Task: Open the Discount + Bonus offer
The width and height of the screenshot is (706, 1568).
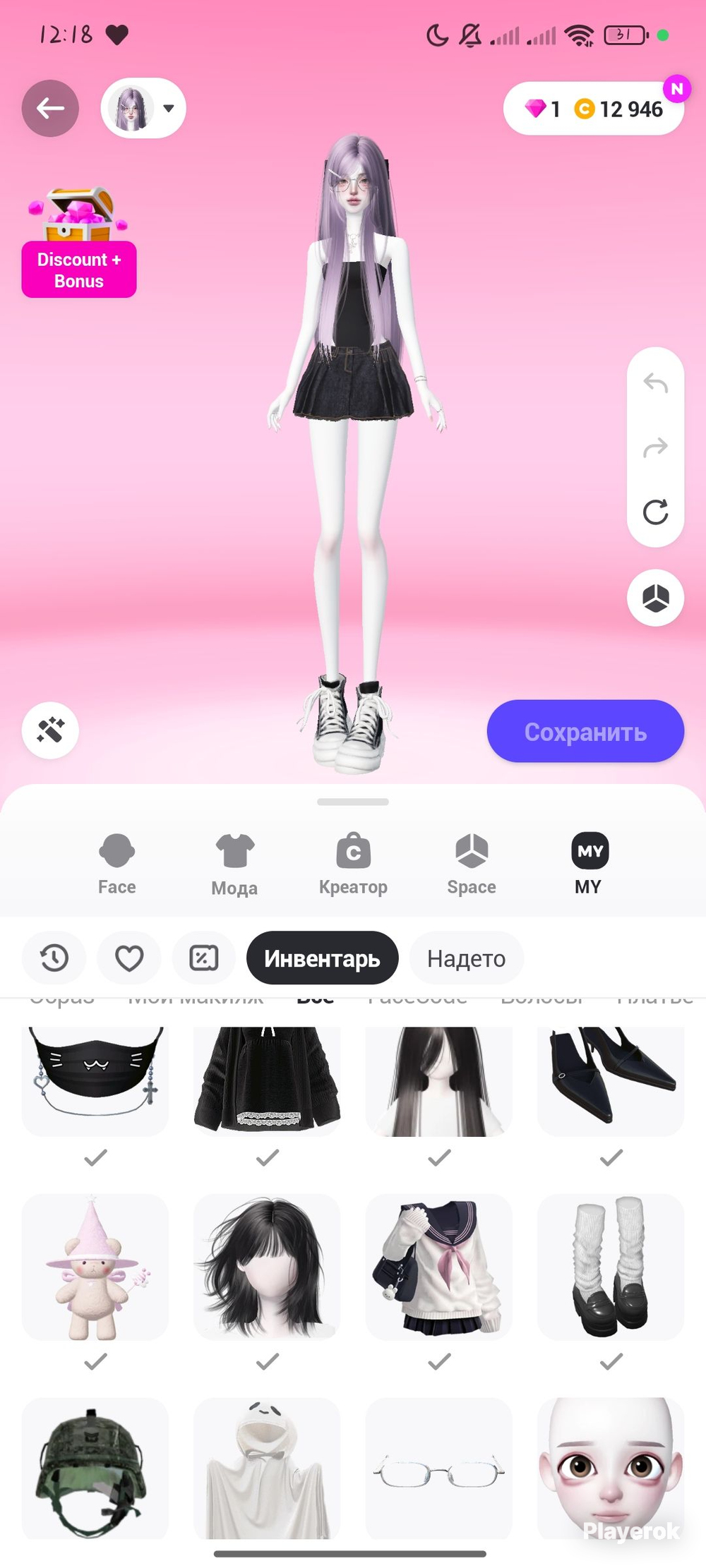Action: coord(79,243)
